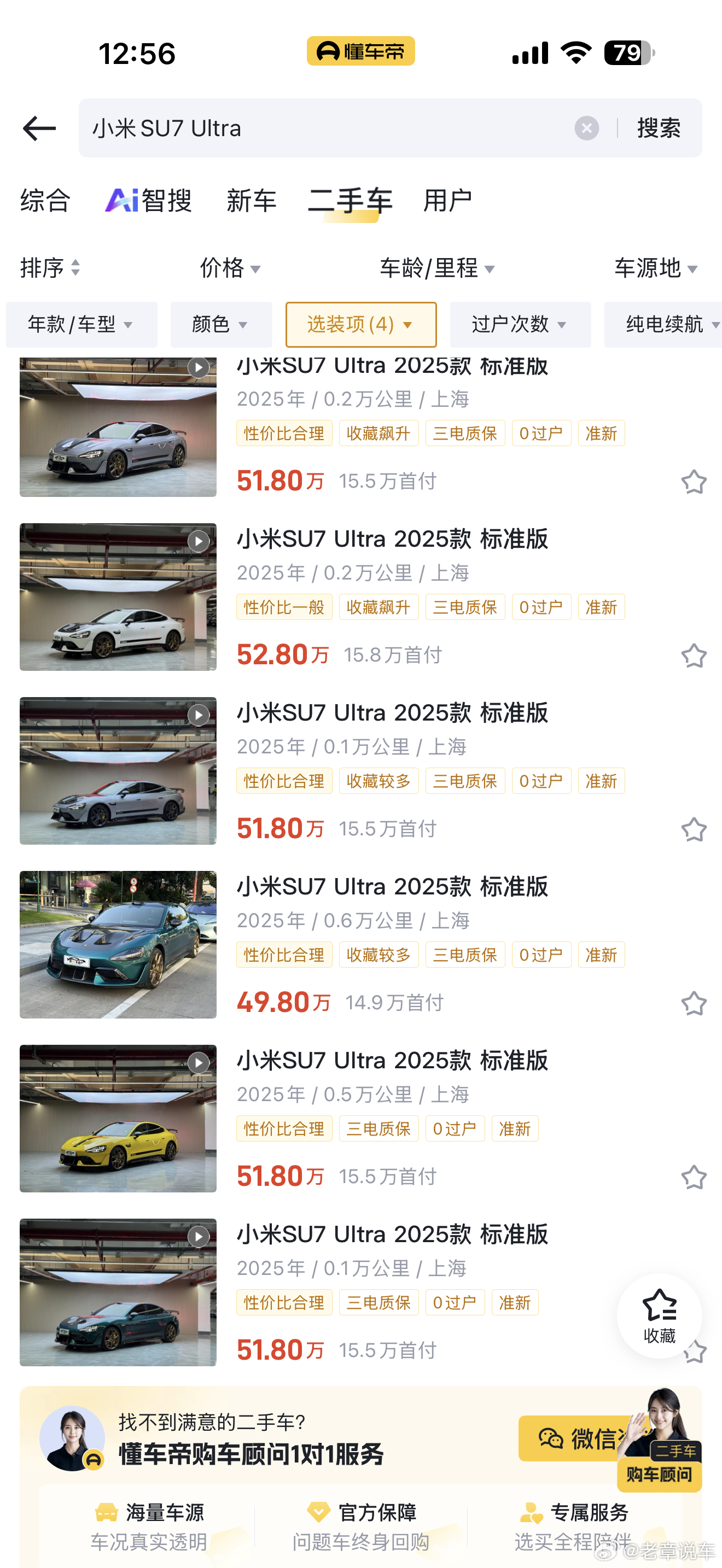Tap the 搜索 search button
722x1568 pixels.
click(x=659, y=128)
